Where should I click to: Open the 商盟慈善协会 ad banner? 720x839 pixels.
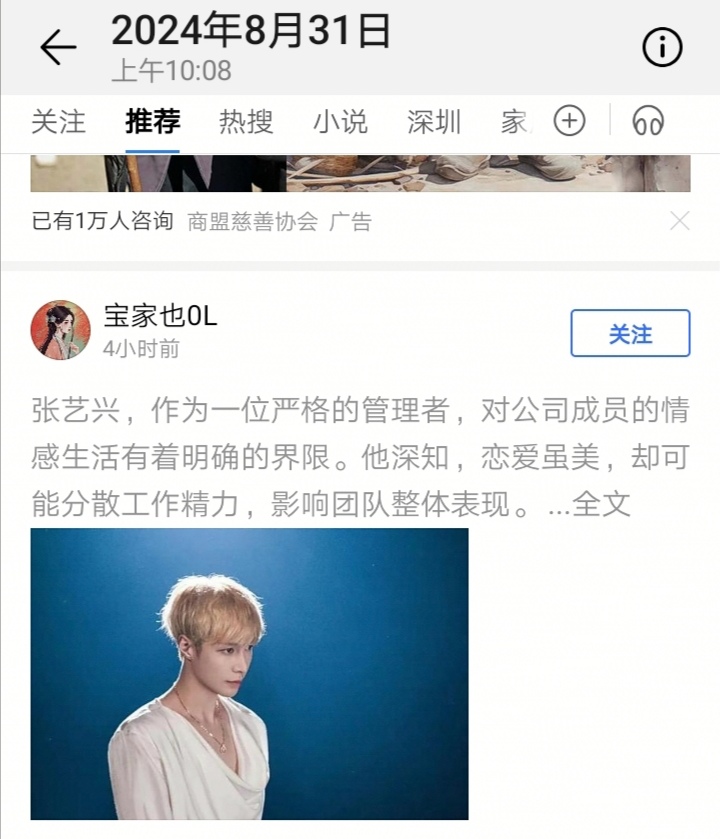click(x=360, y=174)
